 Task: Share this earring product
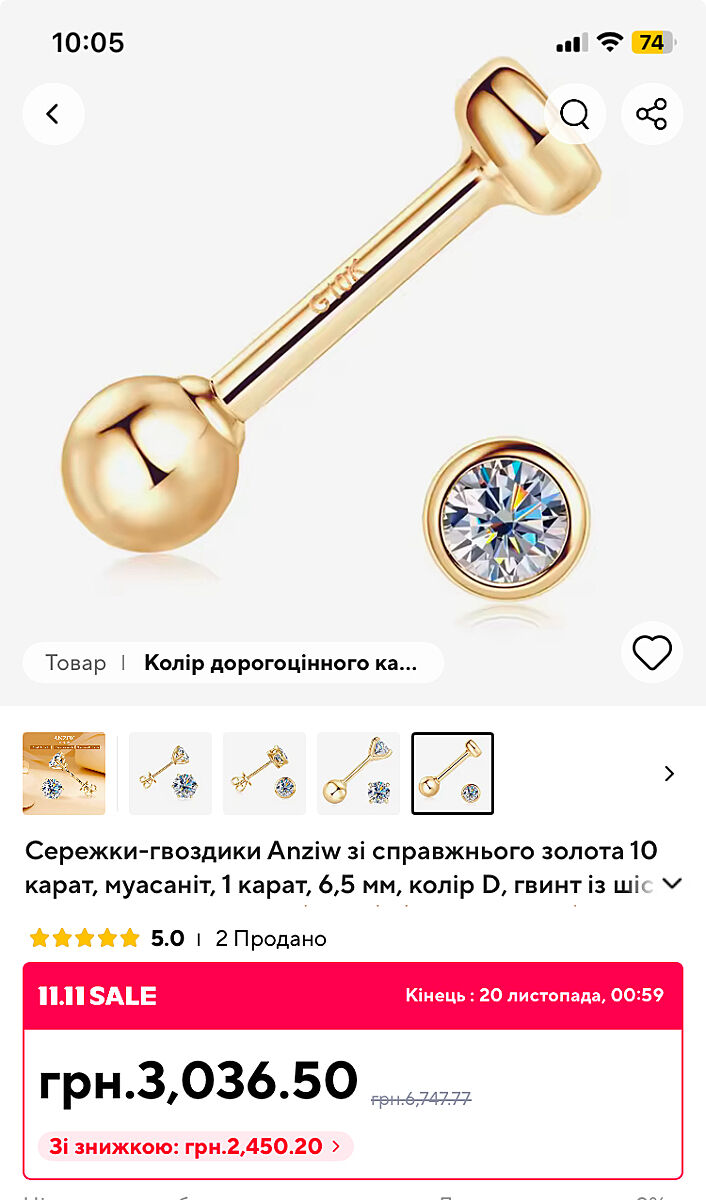click(x=652, y=114)
